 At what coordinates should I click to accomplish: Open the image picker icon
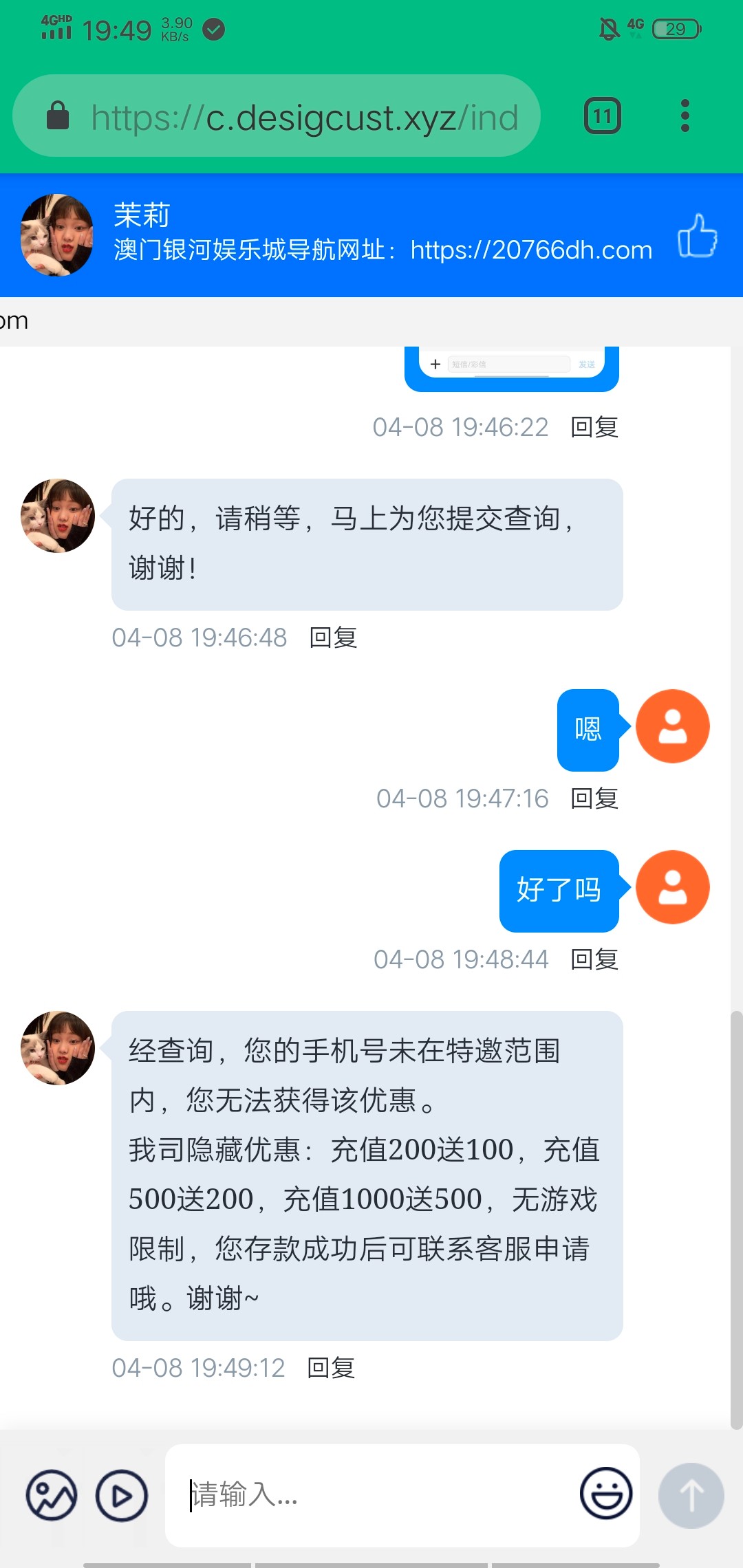(x=52, y=1495)
